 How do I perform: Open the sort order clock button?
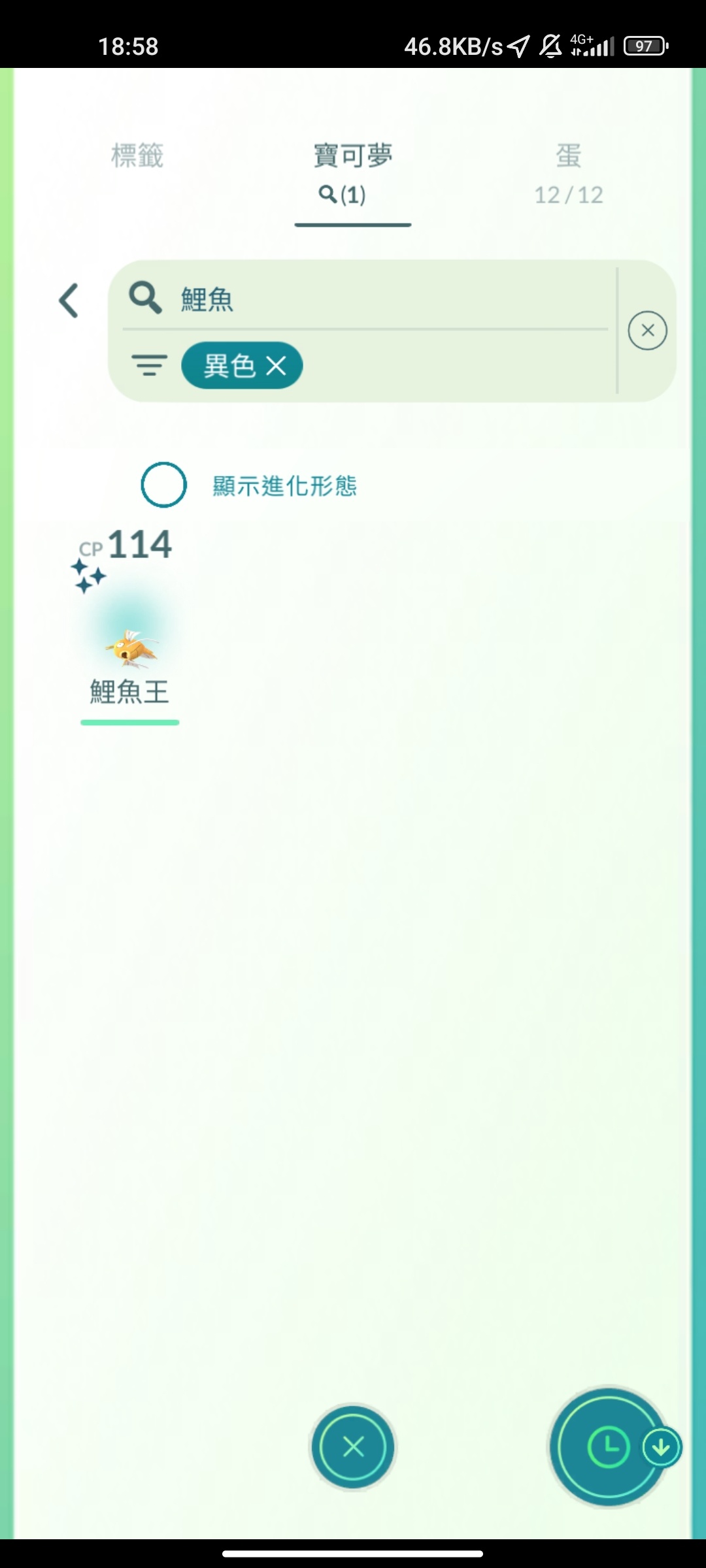[608, 1446]
